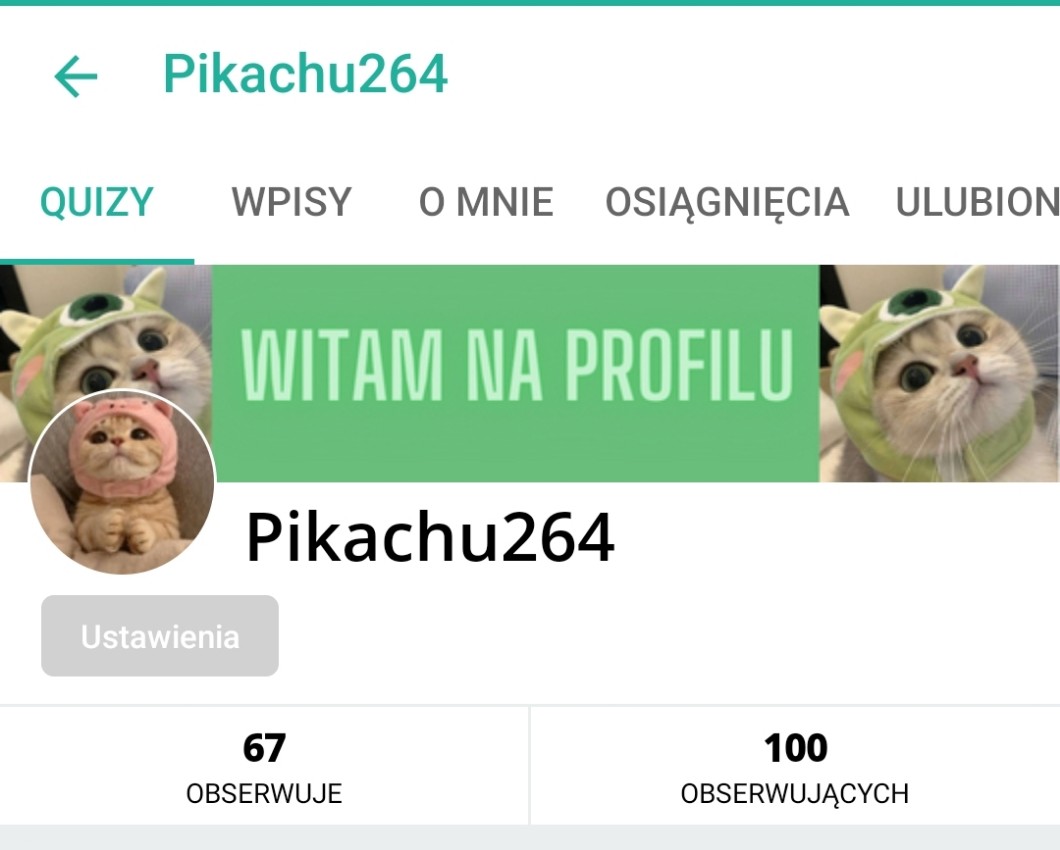Viewport: 1060px width, 850px height.
Task: Open the ULUBIONE tab
Action: (977, 203)
